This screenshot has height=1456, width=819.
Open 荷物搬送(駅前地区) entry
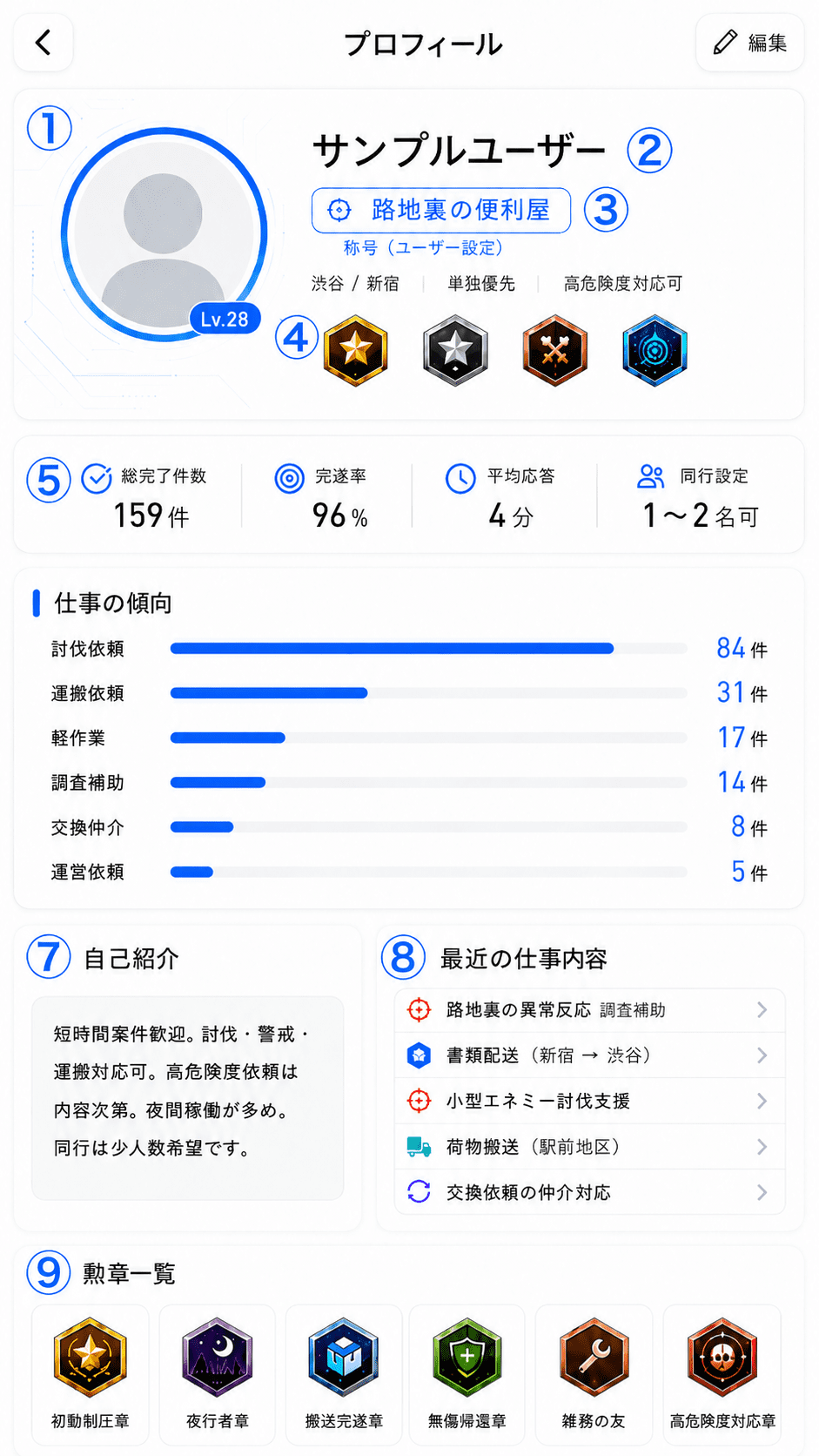(589, 1147)
